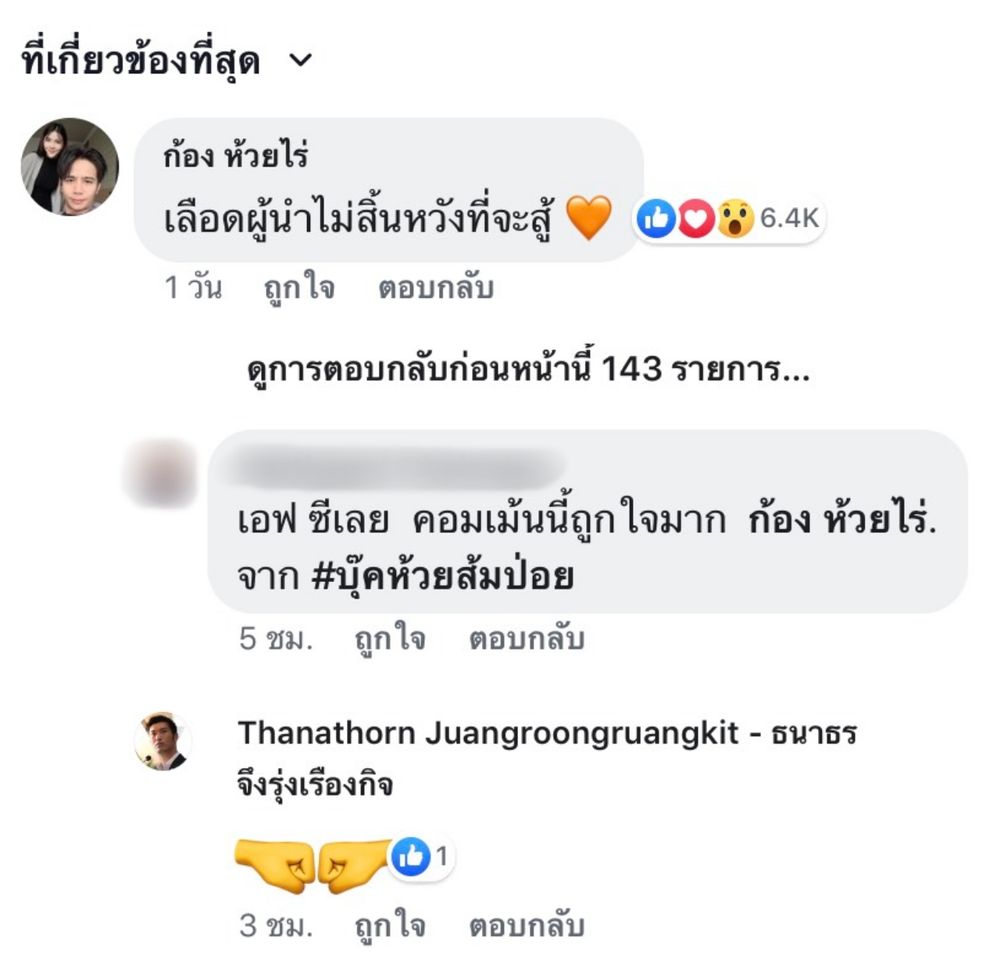The width and height of the screenshot is (1000, 961).
Task: Expand the 143 previous replies
Action: [527, 372]
